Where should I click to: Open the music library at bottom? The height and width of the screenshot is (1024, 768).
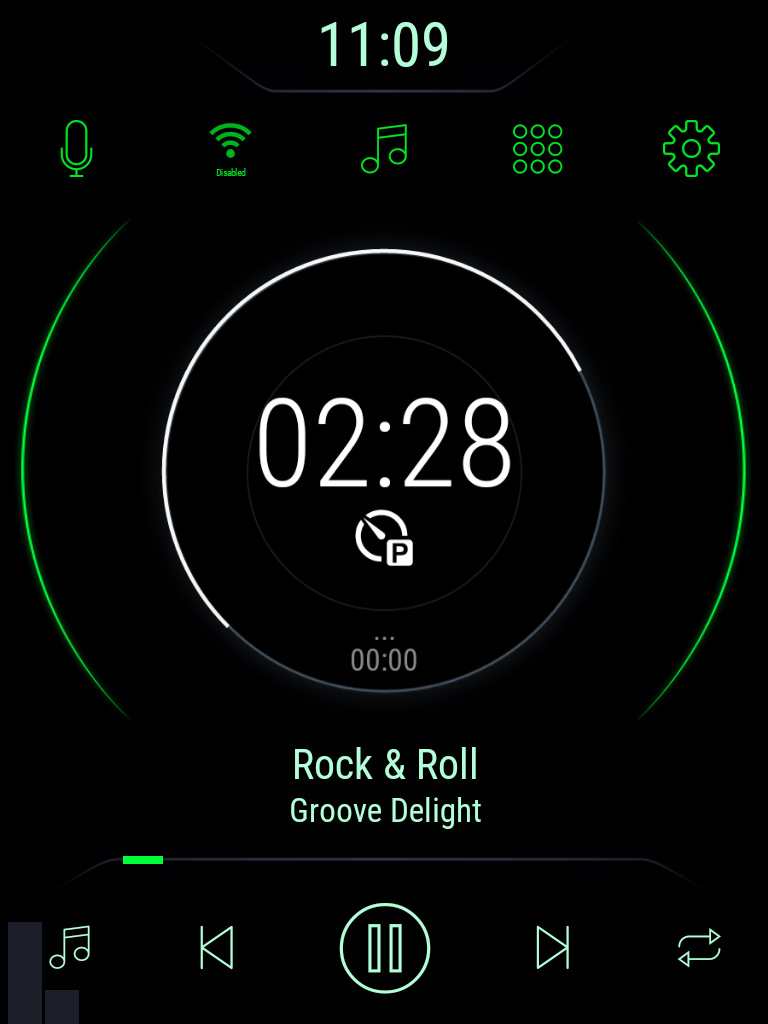pos(70,947)
